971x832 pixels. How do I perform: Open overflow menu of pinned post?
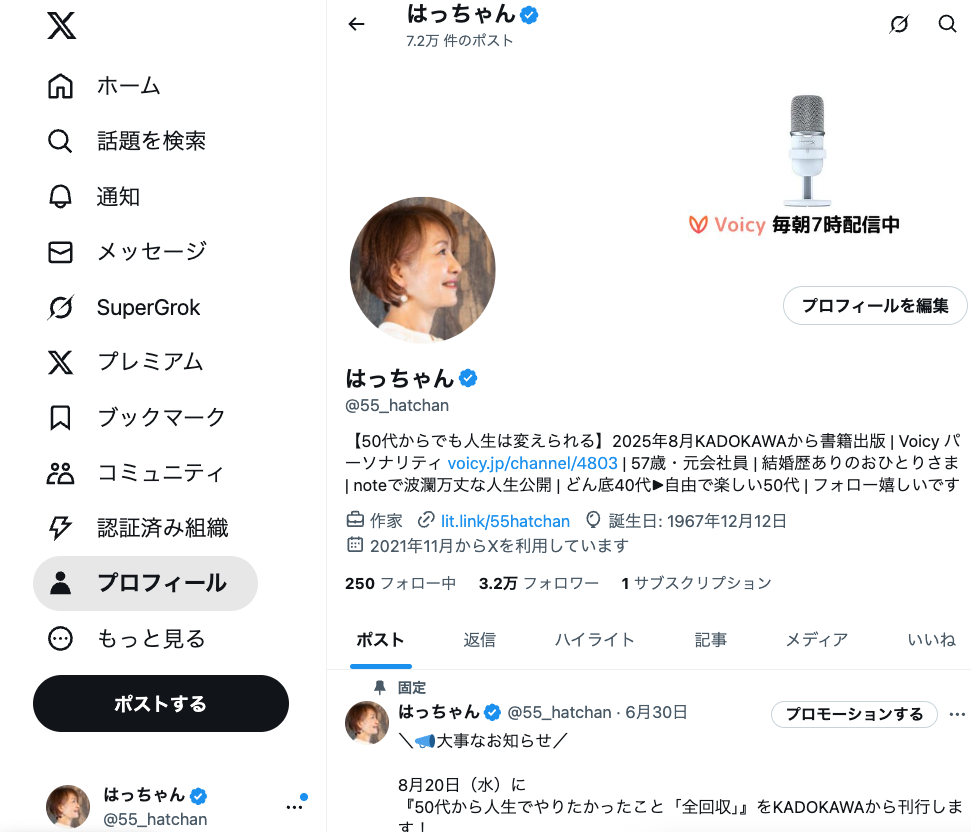coord(957,714)
